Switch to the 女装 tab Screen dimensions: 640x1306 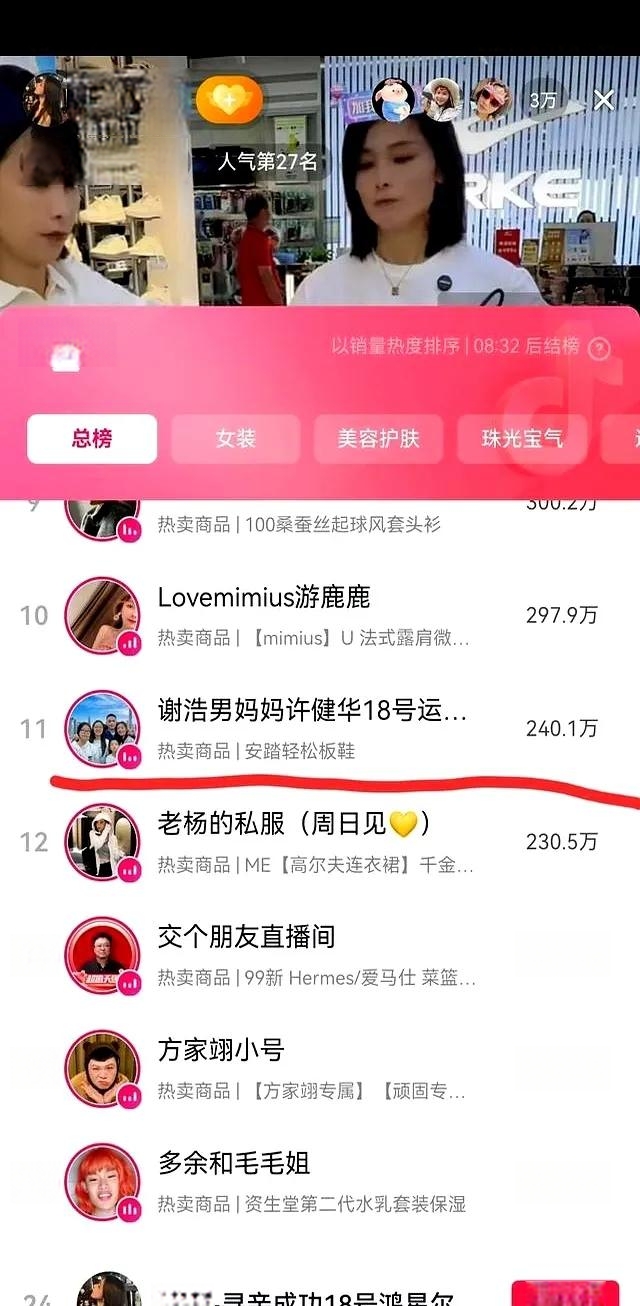tap(236, 439)
